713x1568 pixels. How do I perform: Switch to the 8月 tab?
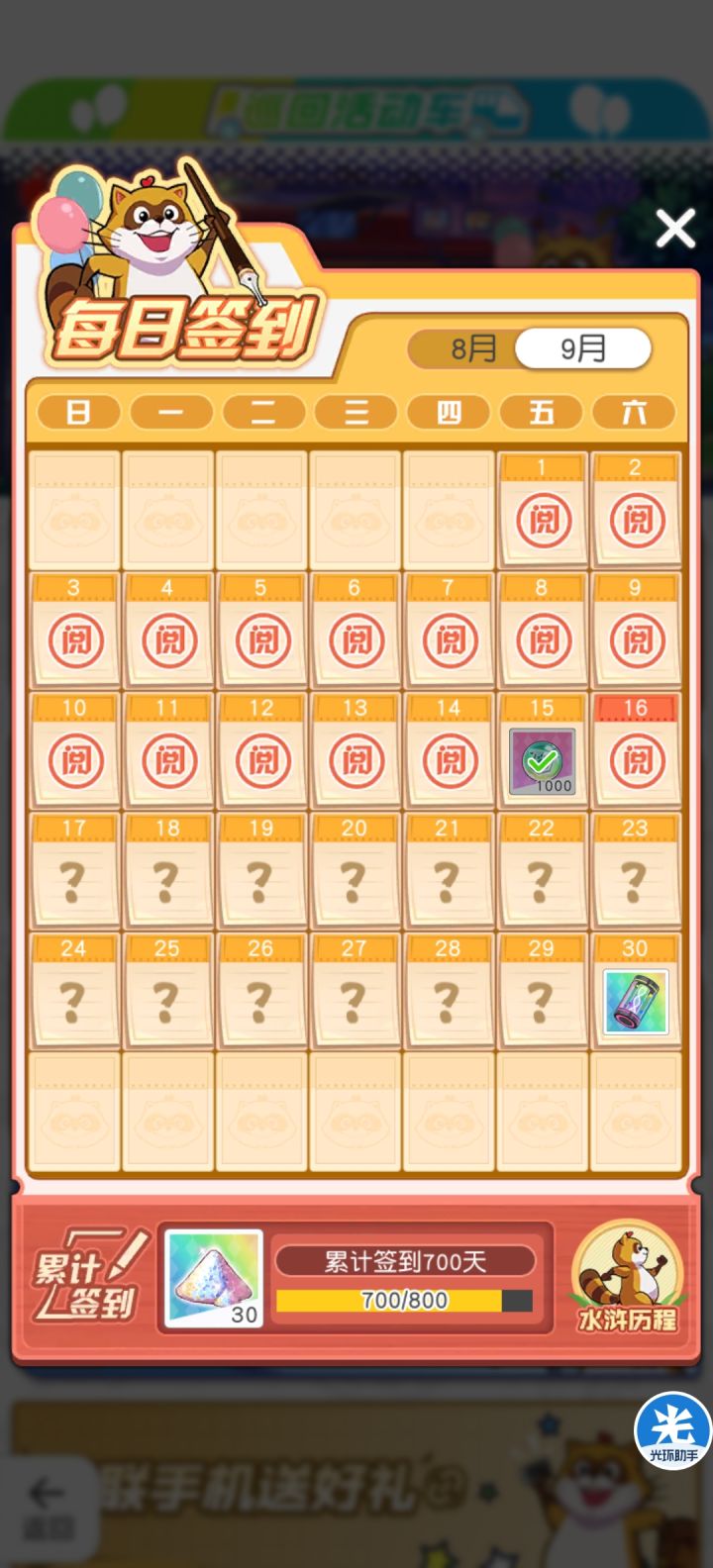pos(472,348)
